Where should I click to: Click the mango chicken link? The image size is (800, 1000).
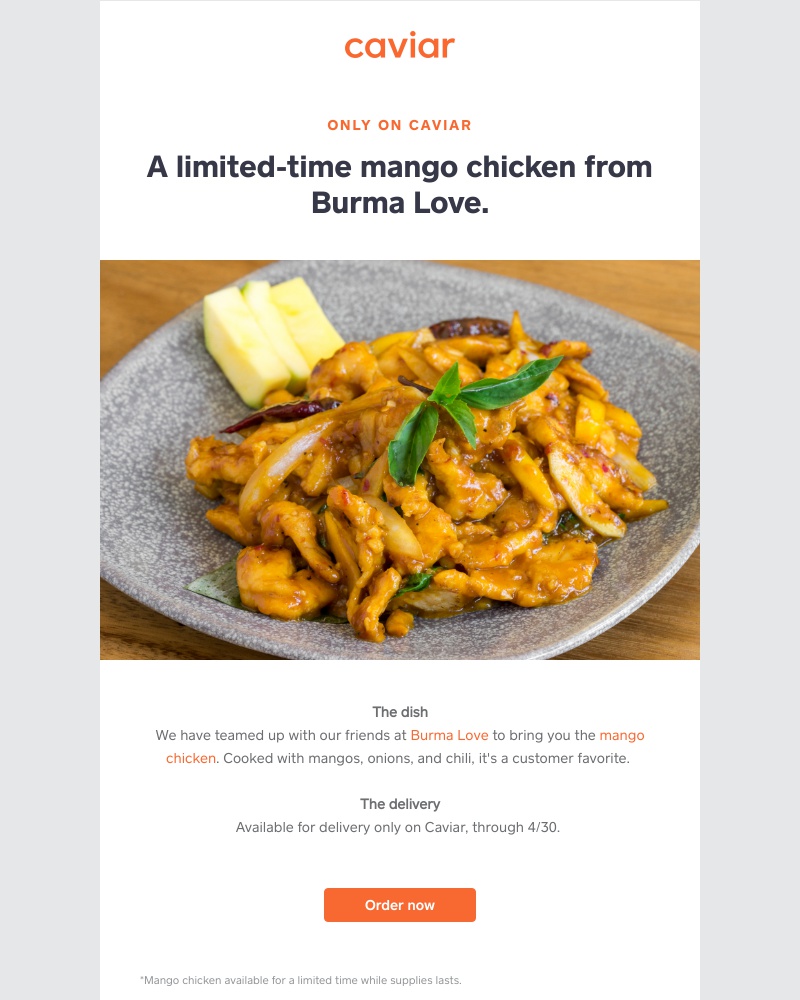coord(620,735)
